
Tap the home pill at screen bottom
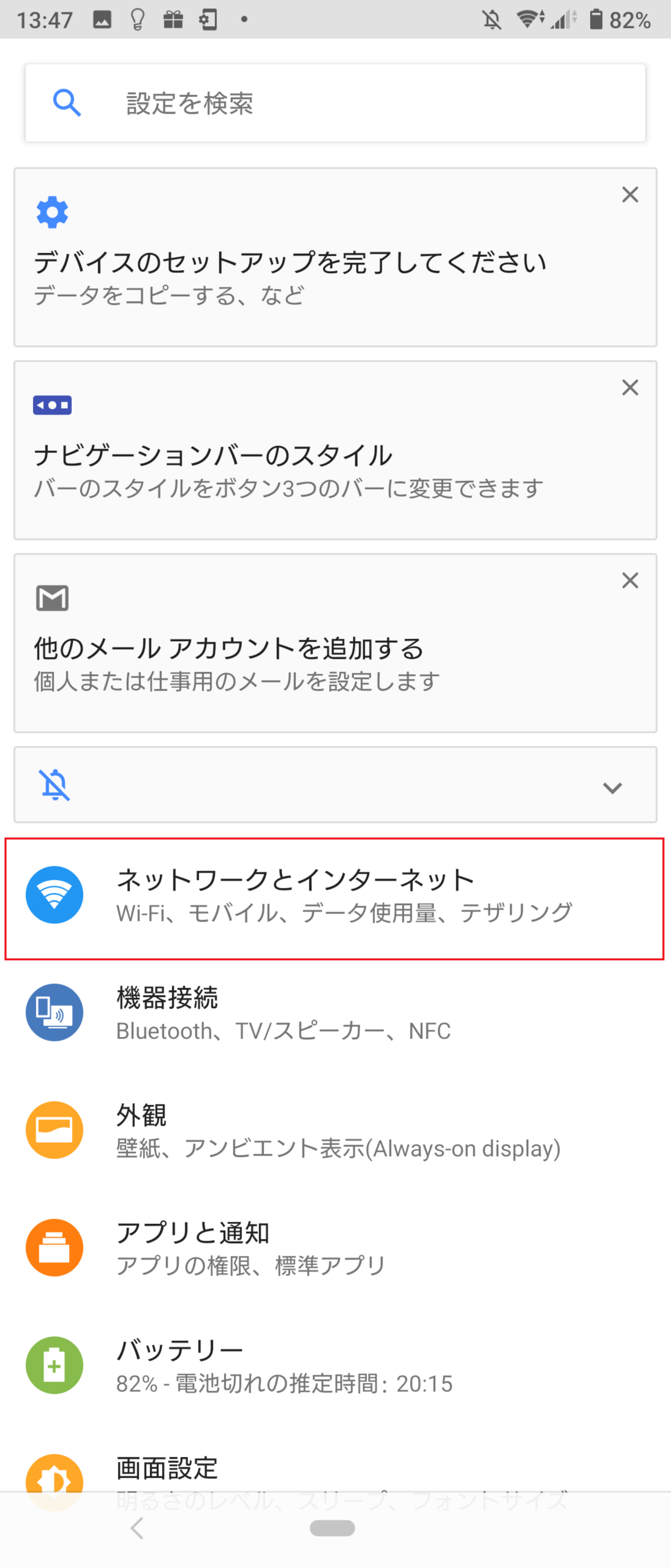(332, 1528)
